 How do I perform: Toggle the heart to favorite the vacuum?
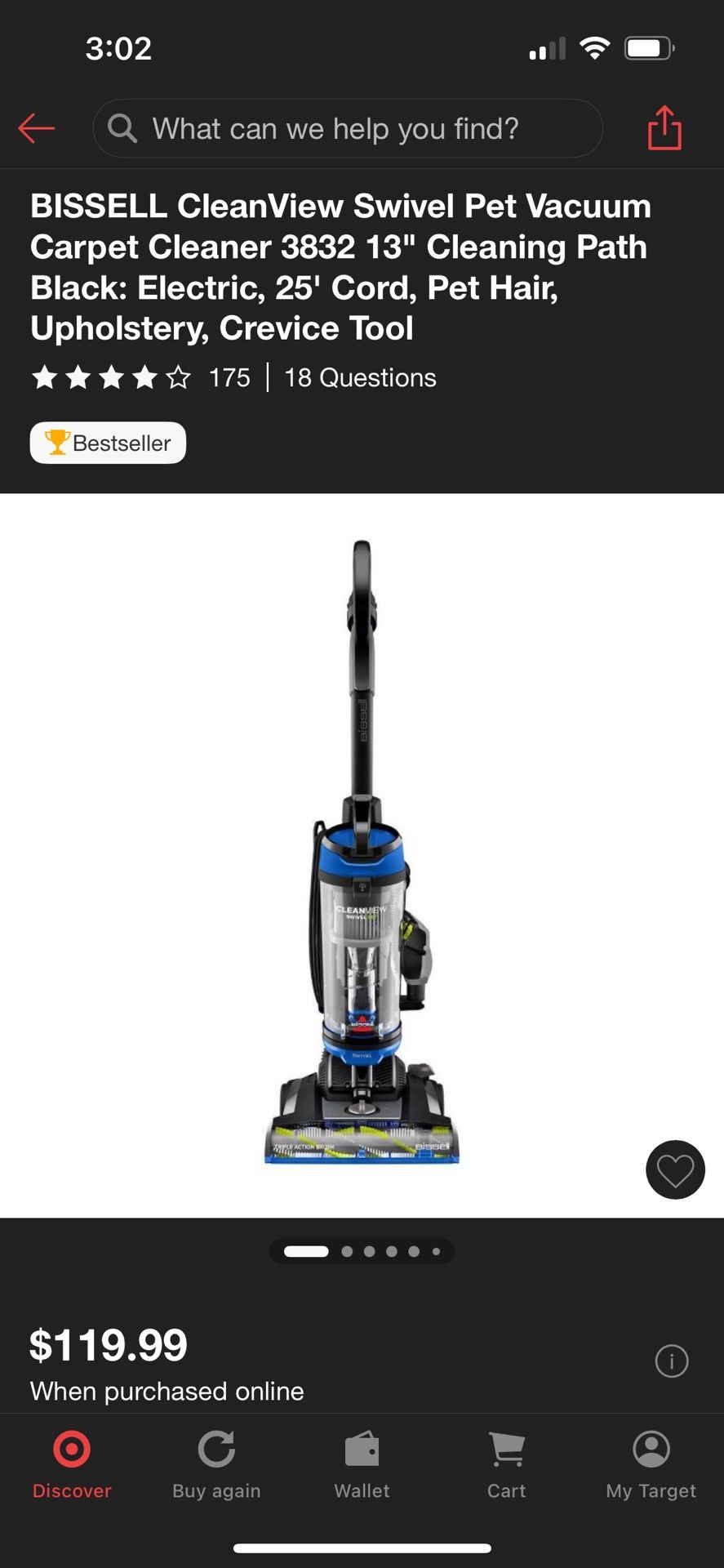[x=674, y=1169]
